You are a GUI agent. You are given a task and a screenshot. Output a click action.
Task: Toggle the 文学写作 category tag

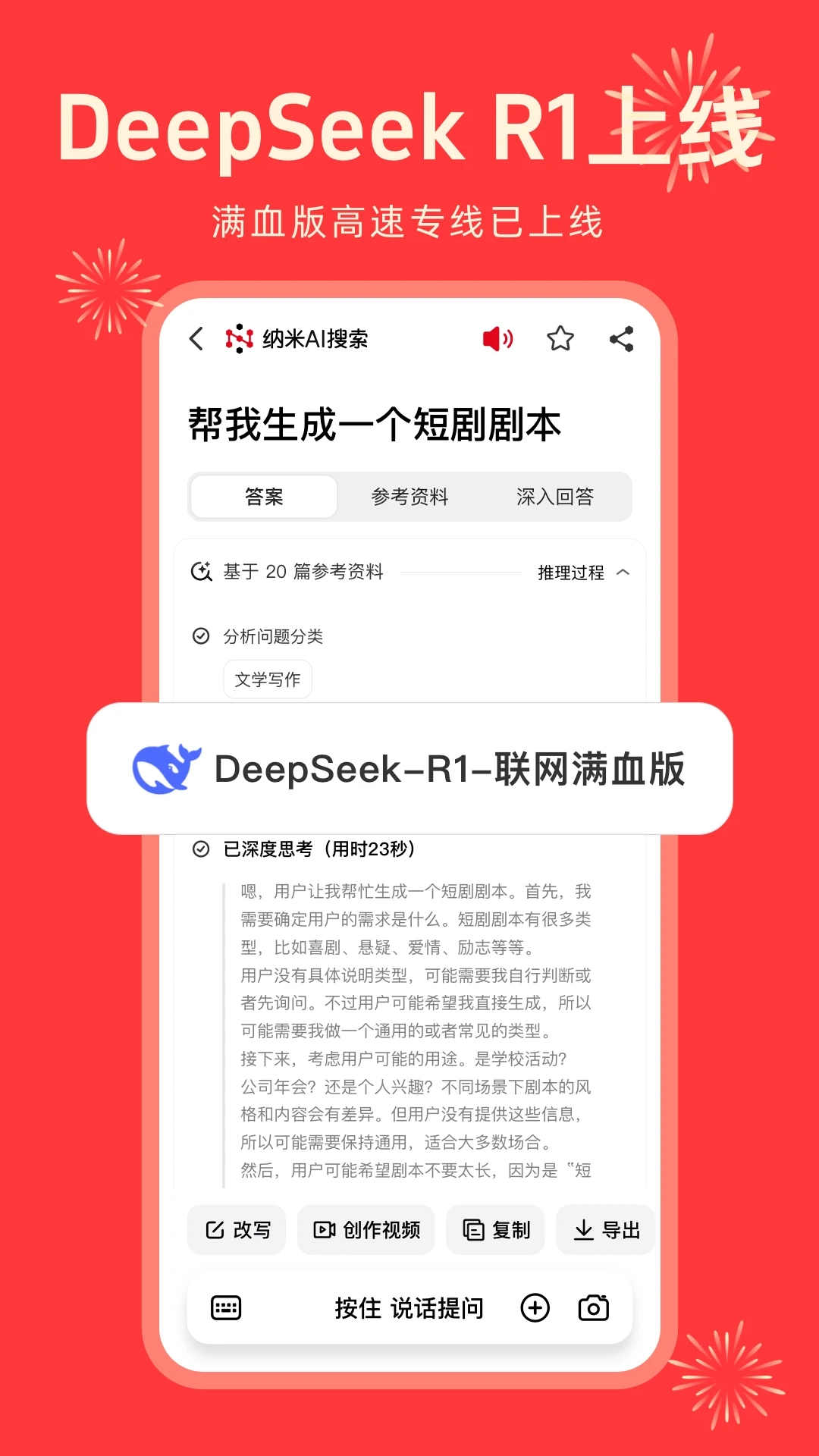(x=267, y=679)
